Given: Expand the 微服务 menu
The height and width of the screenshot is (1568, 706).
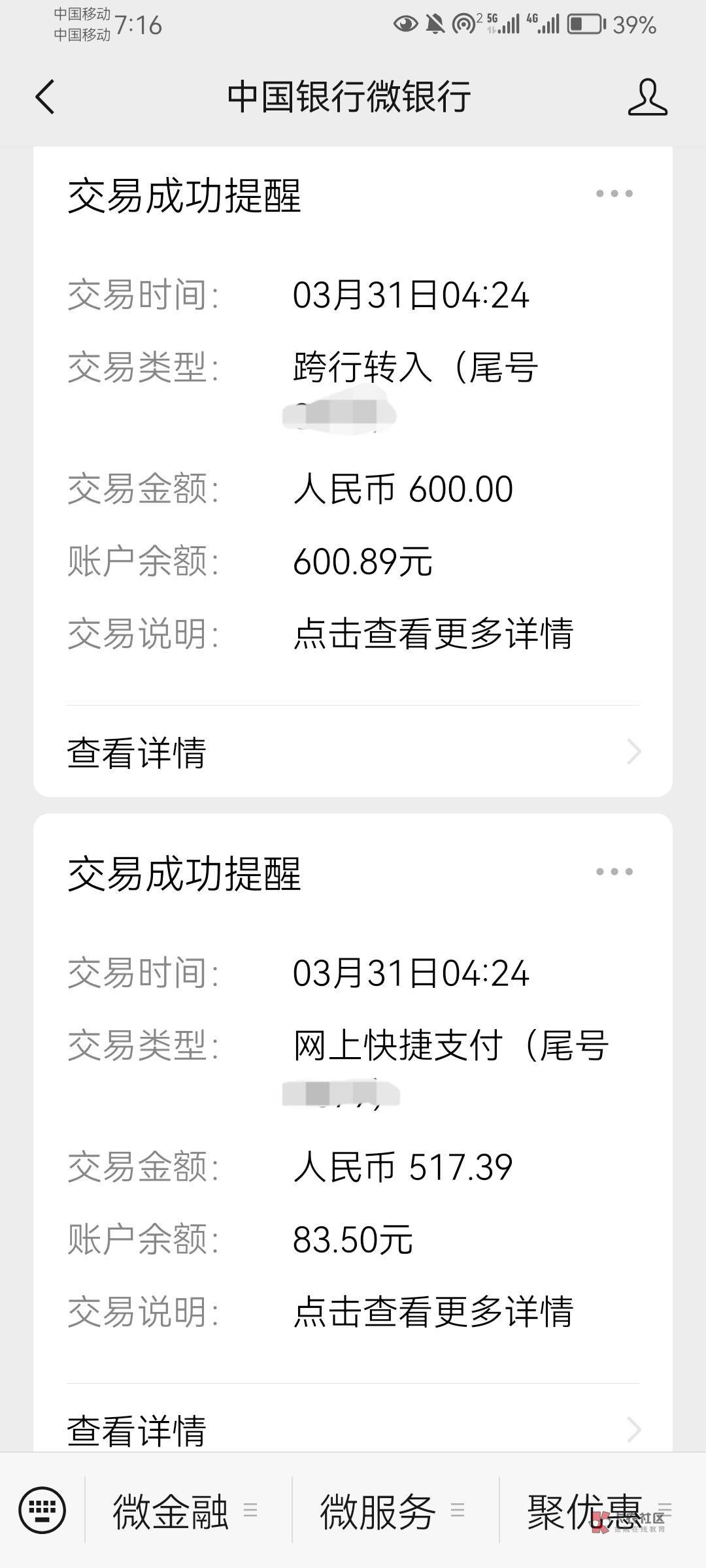Looking at the screenshot, I should click(x=395, y=1510).
